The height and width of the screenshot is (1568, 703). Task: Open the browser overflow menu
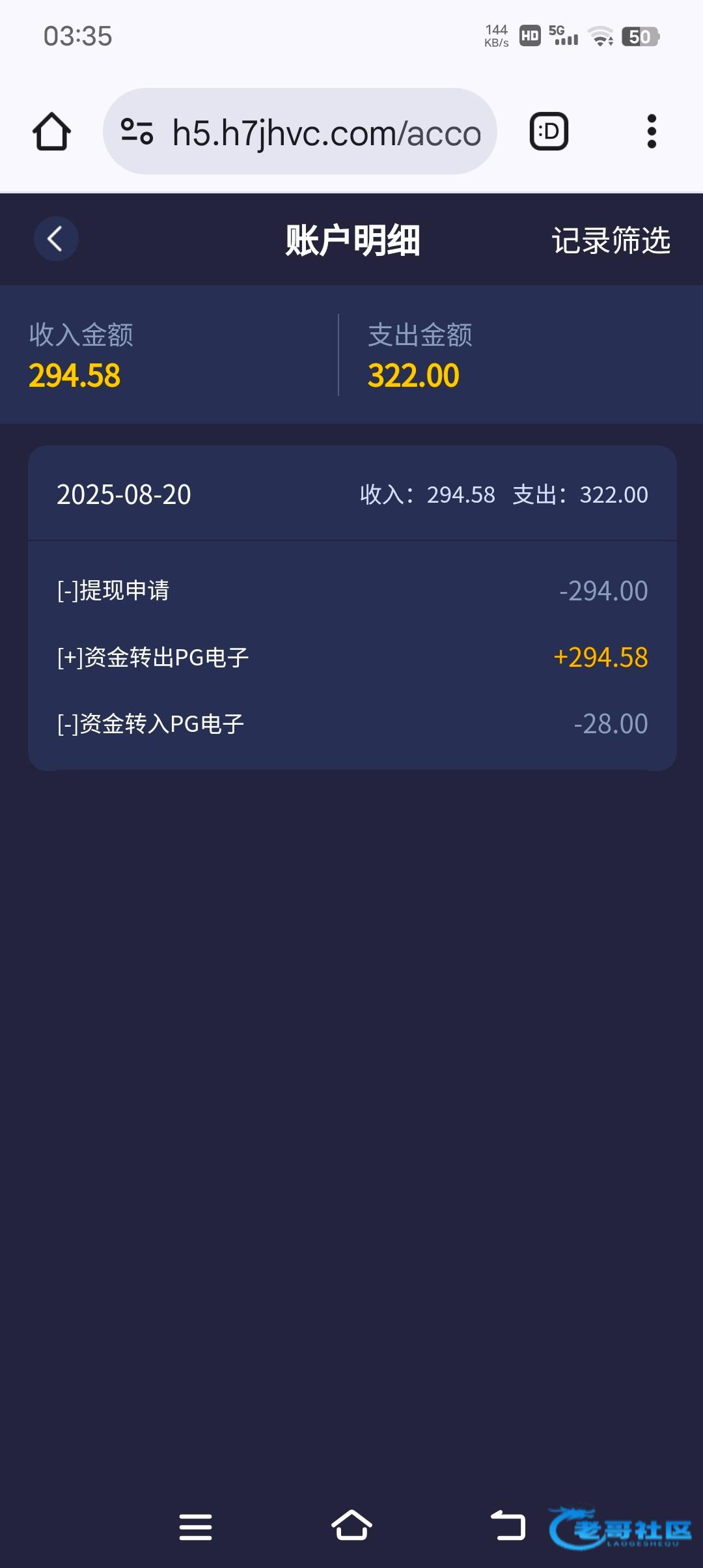click(x=651, y=132)
